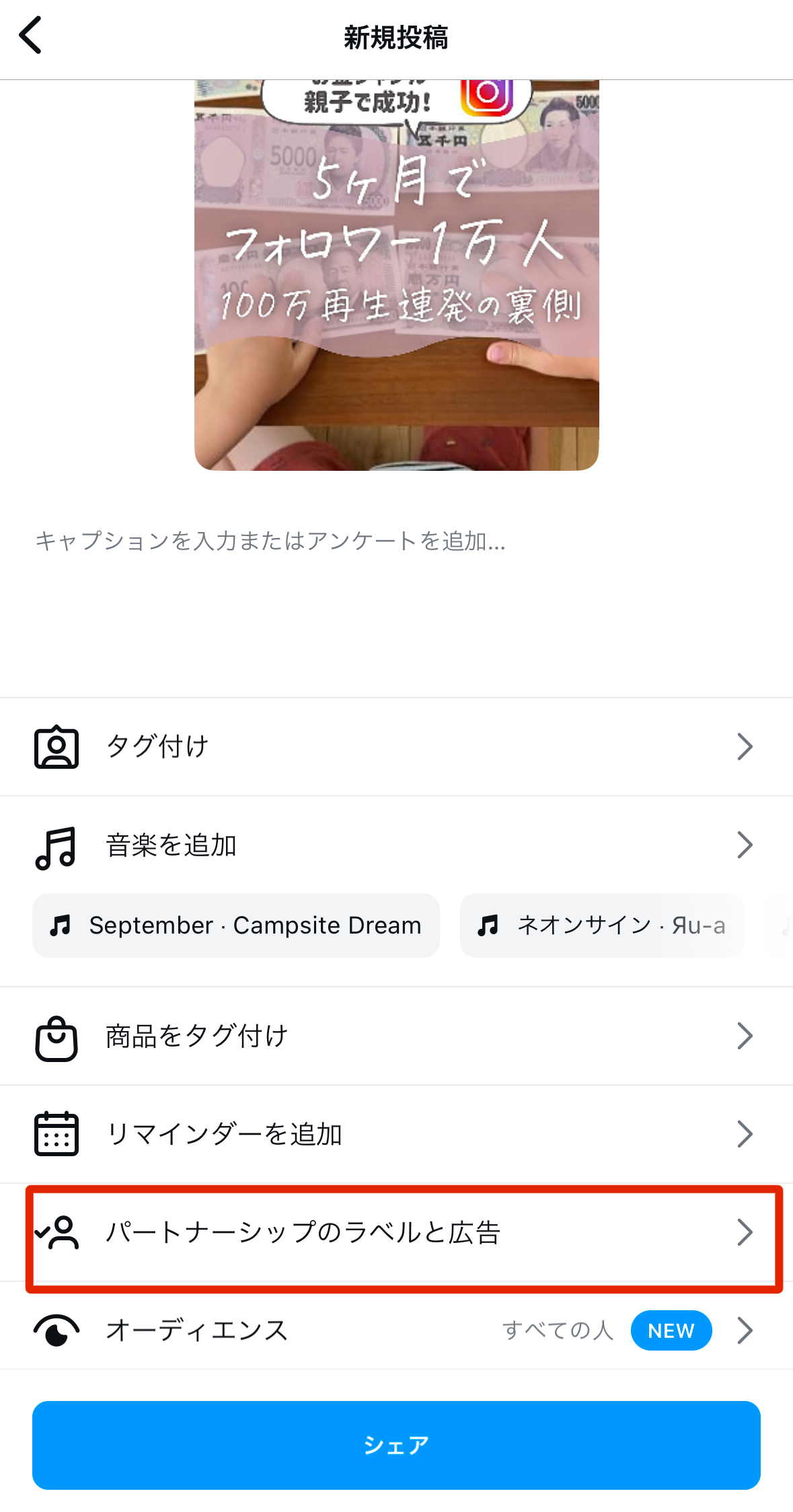This screenshot has width=793, height=1512.
Task: Select the ネオンサイン music chip
Action: (602, 925)
